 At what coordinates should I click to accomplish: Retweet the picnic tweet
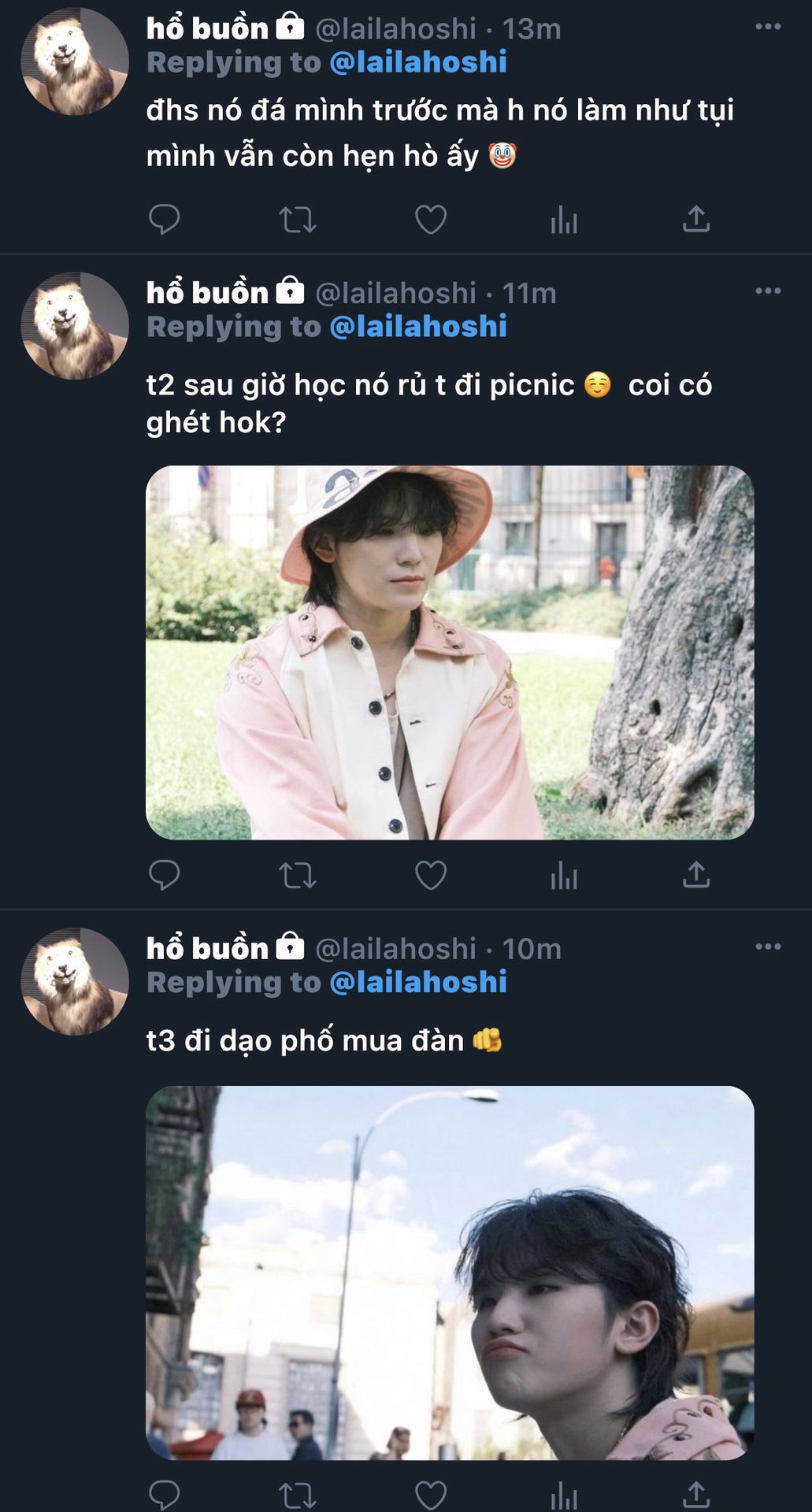(x=298, y=875)
